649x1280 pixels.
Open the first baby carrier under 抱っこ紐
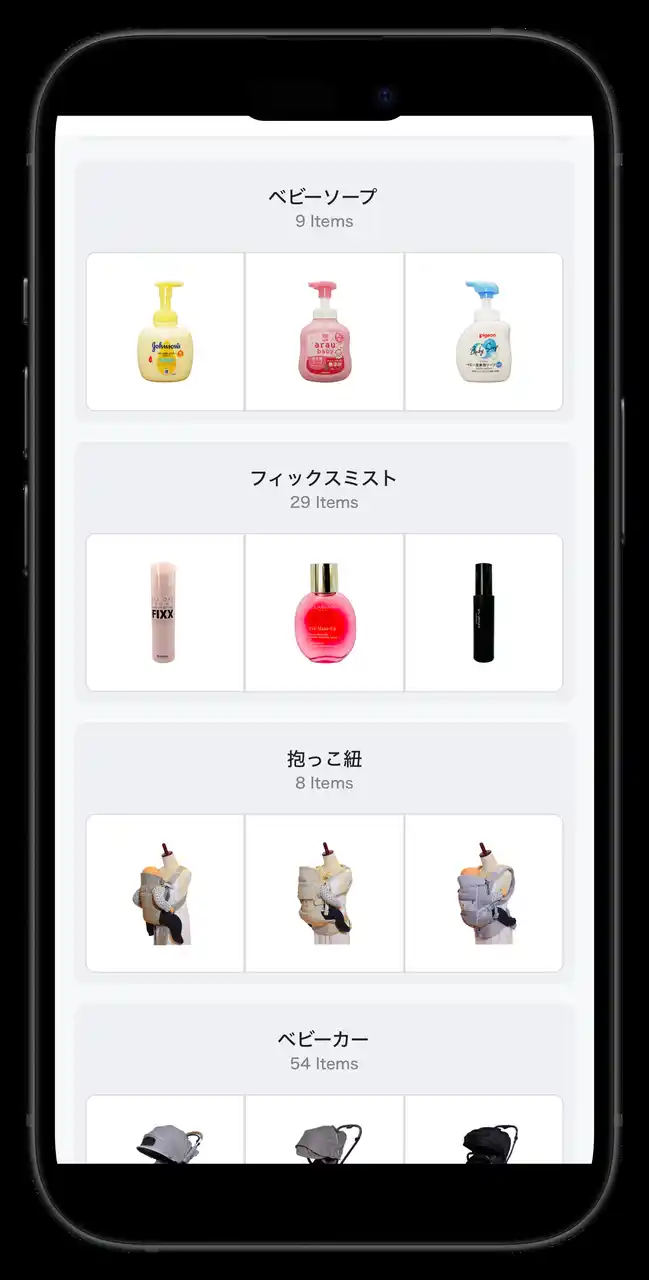point(165,893)
